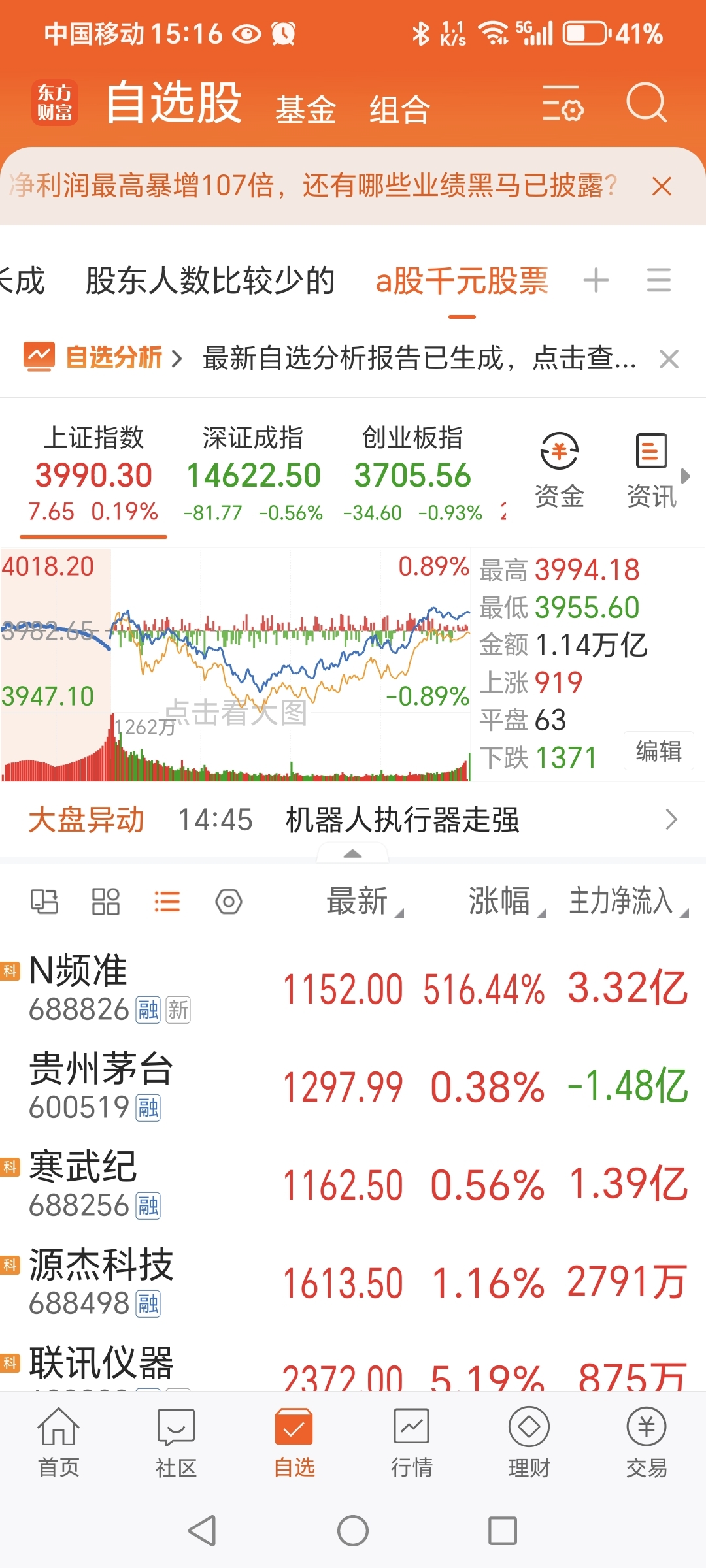This screenshot has height=1568, width=706.
Task: Open the 贵州茅台 stock row
Action: point(353,1086)
